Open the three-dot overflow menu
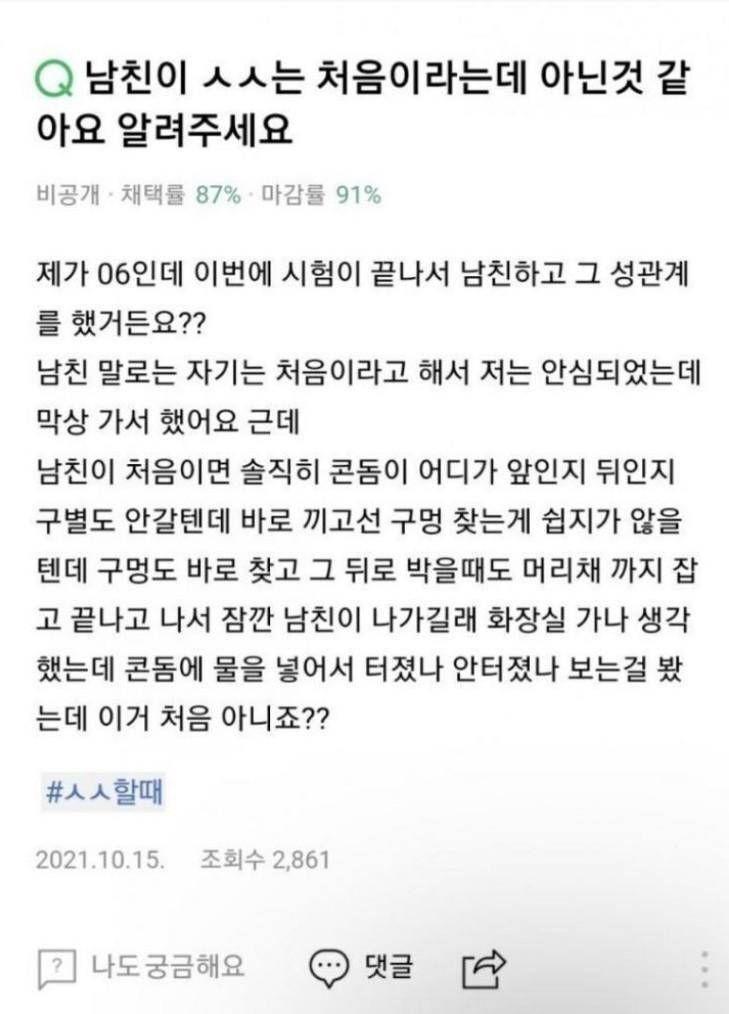The width and height of the screenshot is (729, 1014). point(704,968)
